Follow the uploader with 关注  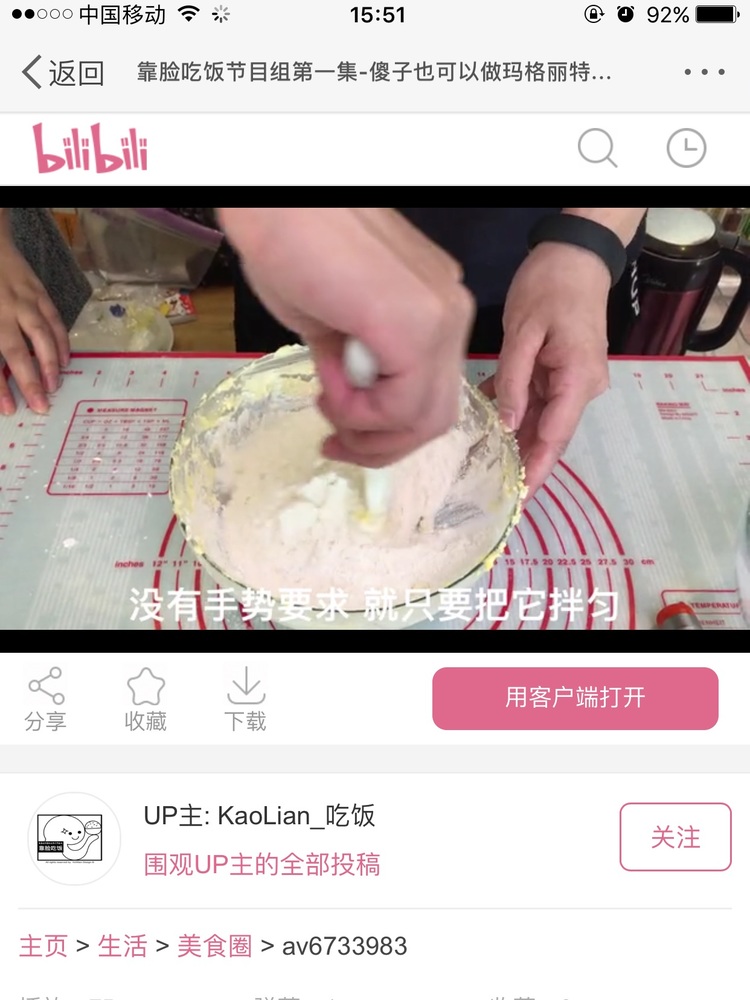pos(675,837)
